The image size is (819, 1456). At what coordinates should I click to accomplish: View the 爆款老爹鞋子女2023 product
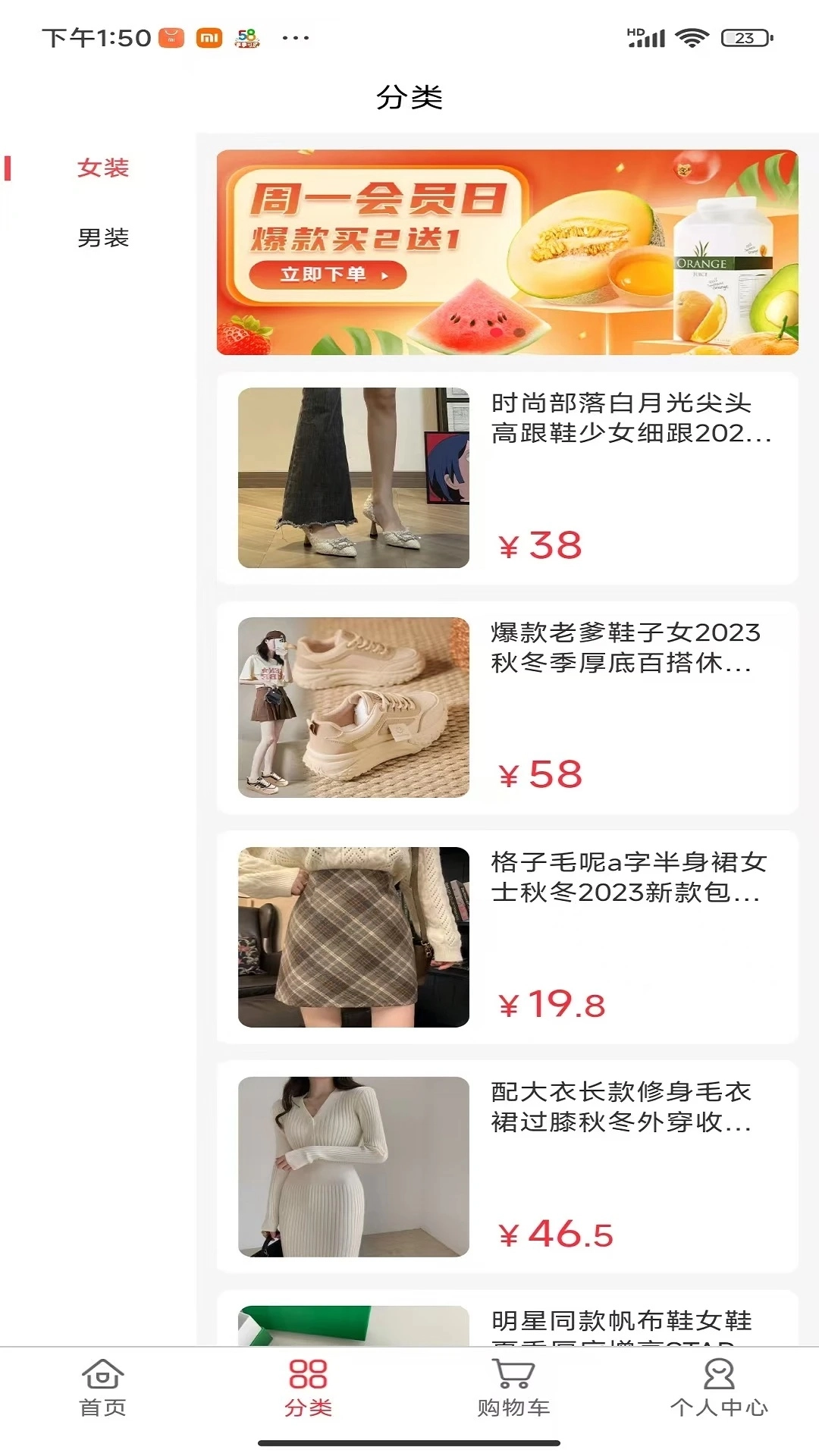[507, 707]
